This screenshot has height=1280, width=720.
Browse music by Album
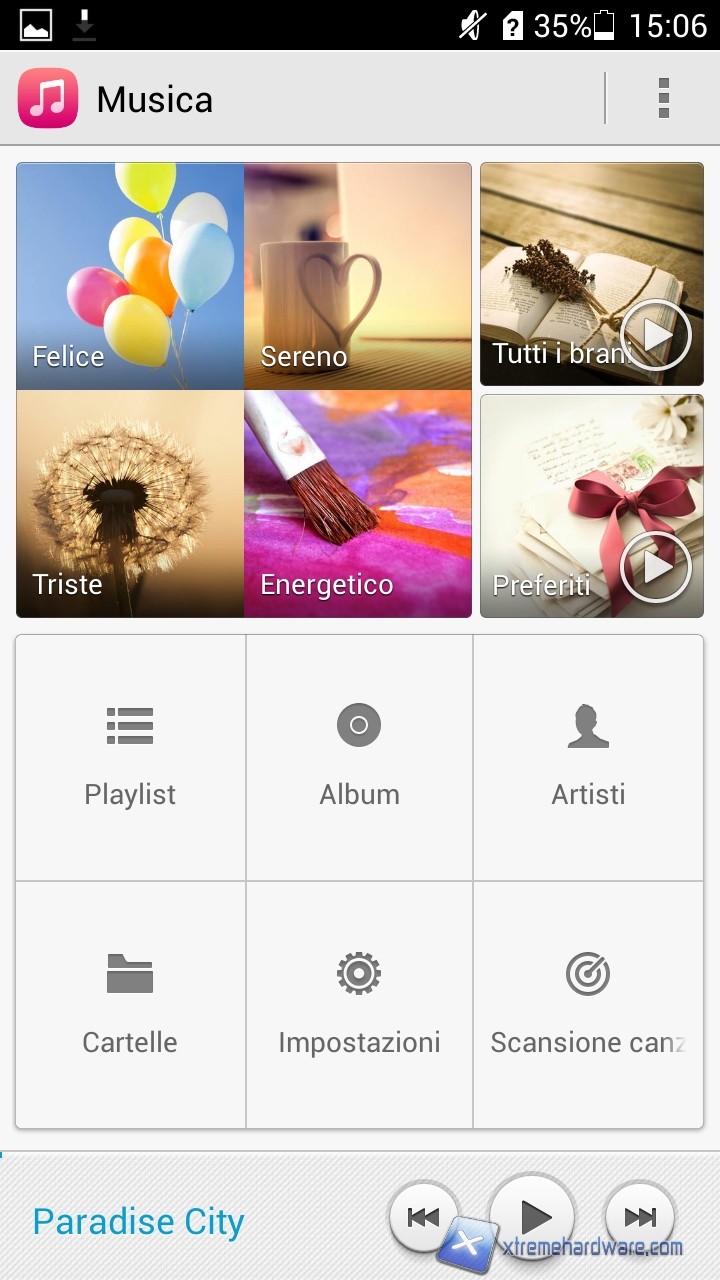click(359, 757)
